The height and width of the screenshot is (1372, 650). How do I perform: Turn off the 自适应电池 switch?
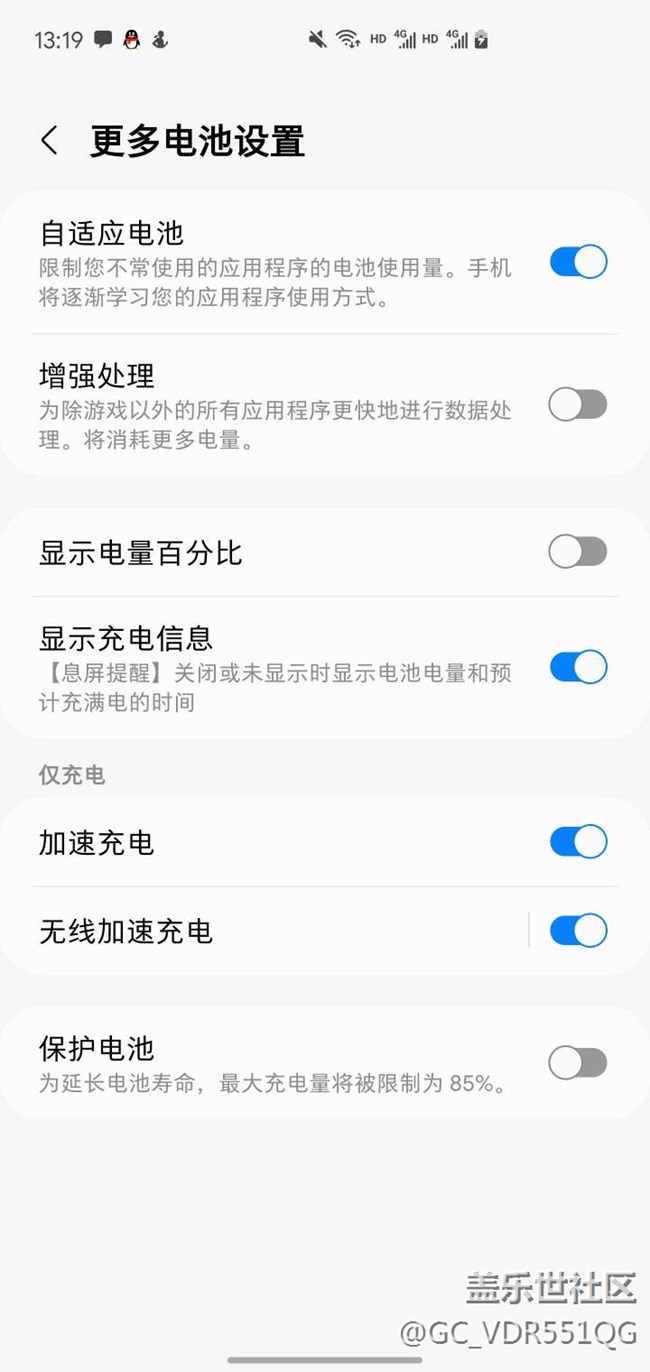(578, 262)
